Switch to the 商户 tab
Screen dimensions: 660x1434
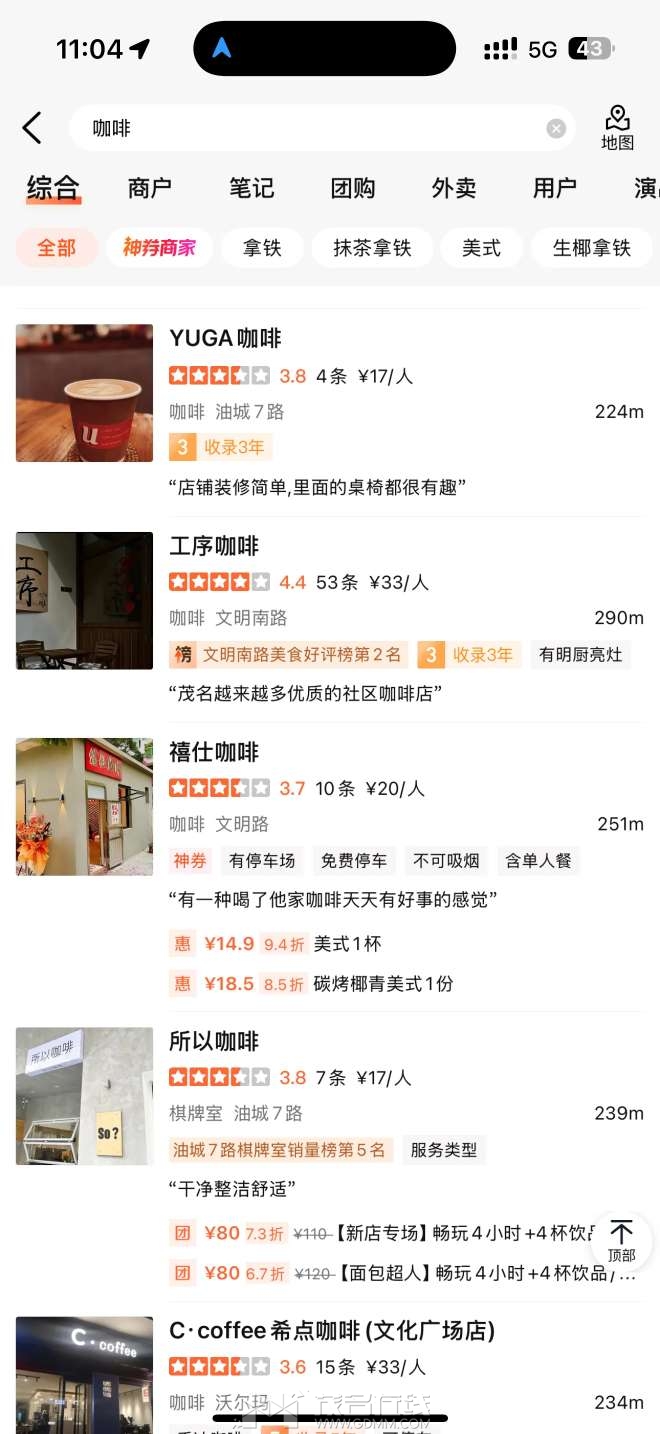click(x=150, y=188)
